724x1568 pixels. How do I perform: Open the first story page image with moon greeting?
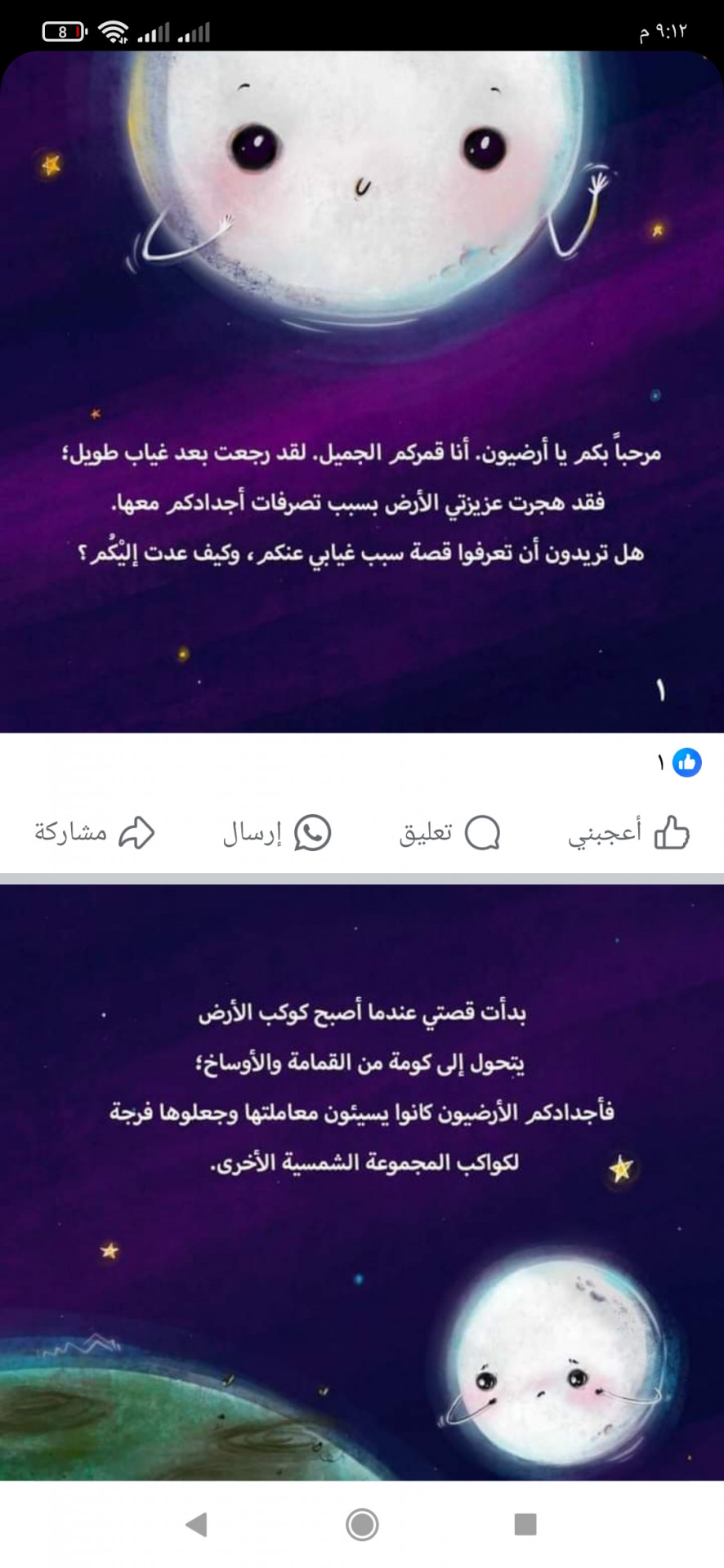362,392
